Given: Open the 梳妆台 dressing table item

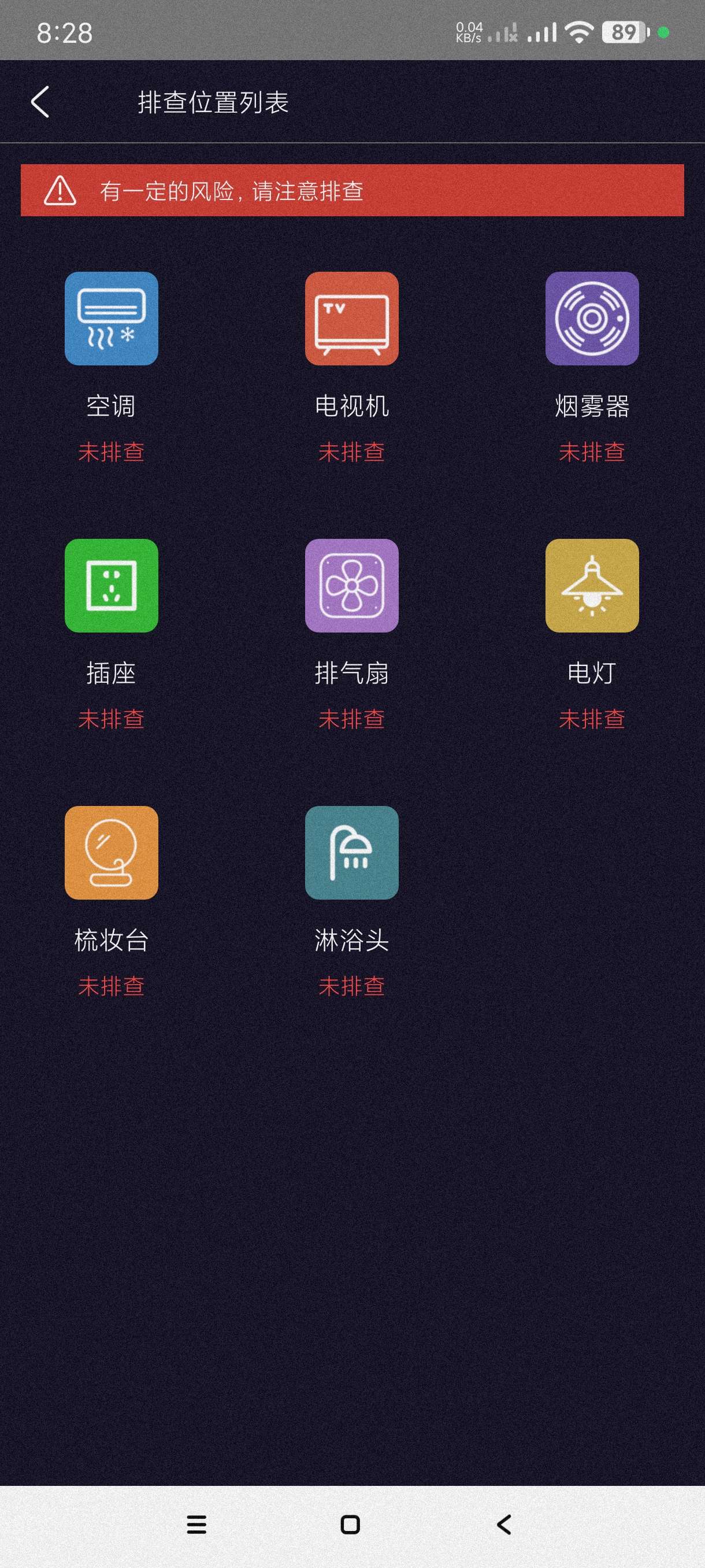Looking at the screenshot, I should 112,853.
